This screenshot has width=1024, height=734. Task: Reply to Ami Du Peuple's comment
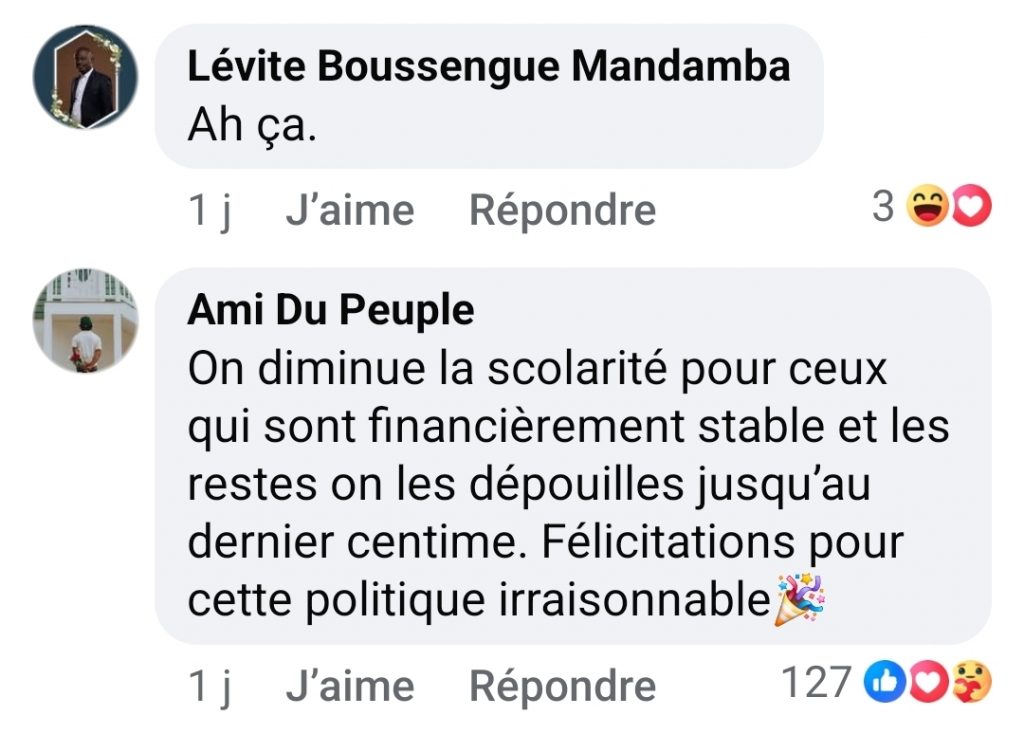coord(562,687)
